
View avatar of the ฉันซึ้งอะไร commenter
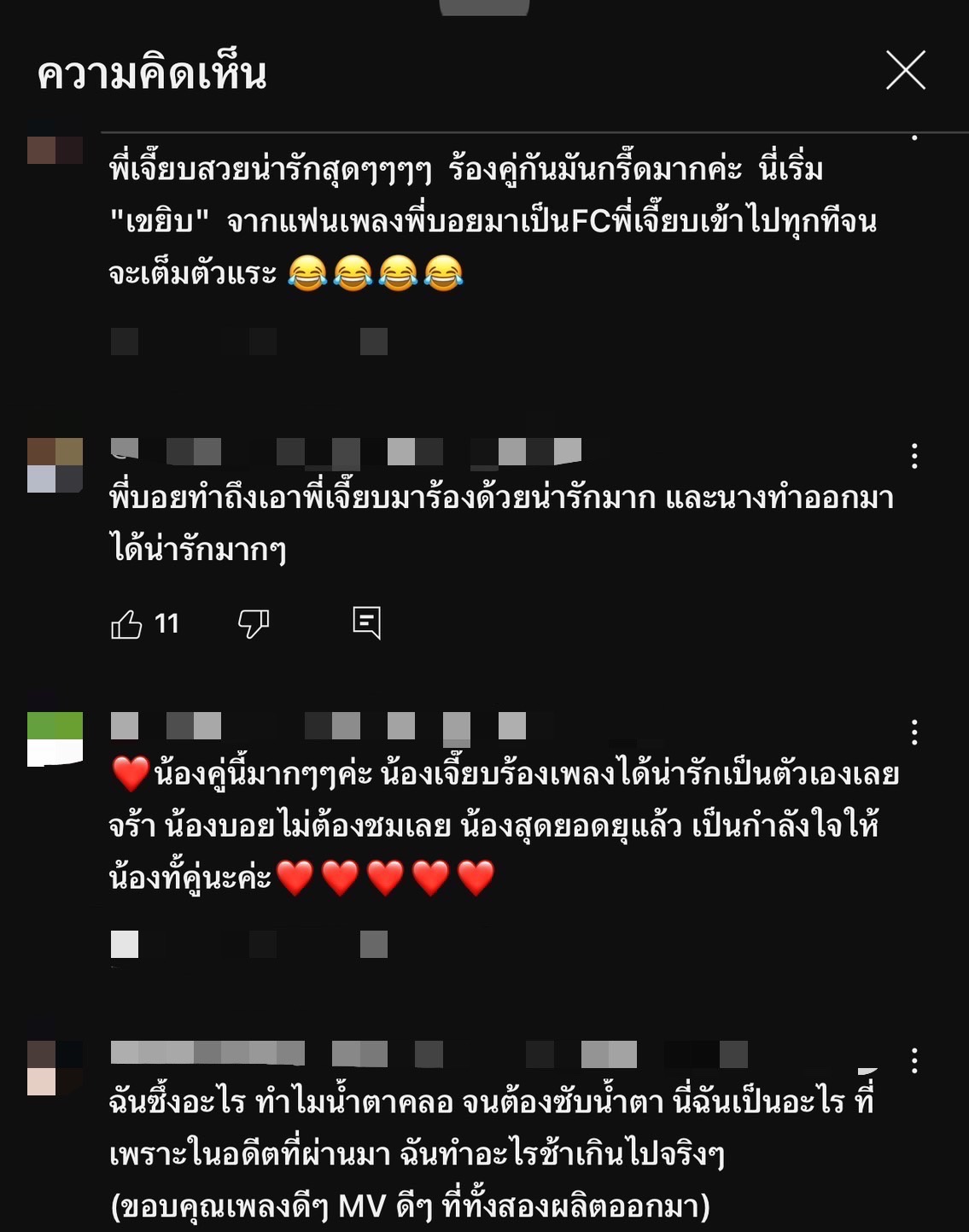[x=55, y=1067]
